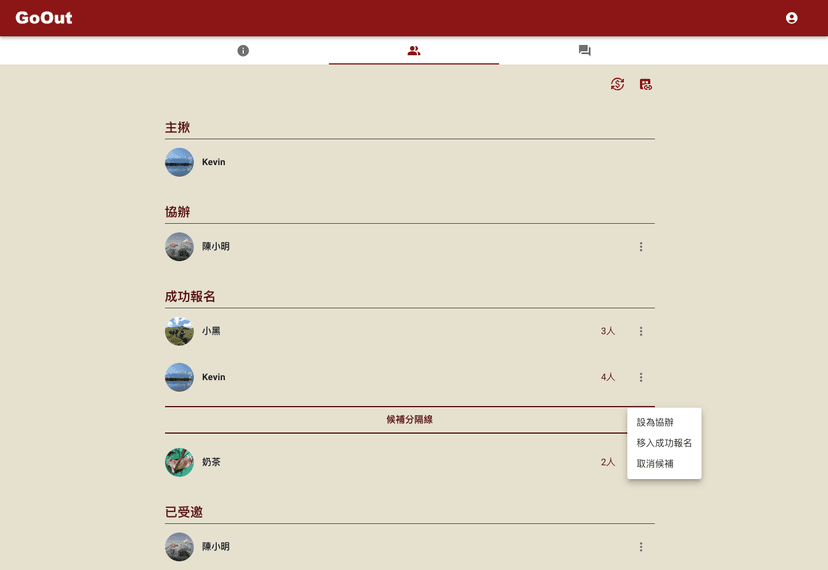Switch to the chat messages tab

(585, 50)
